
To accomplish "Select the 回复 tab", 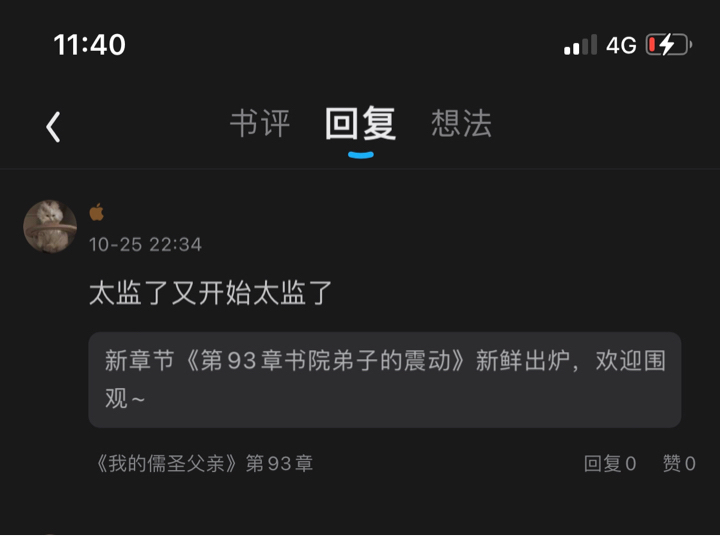I will pyautogui.click(x=360, y=123).
